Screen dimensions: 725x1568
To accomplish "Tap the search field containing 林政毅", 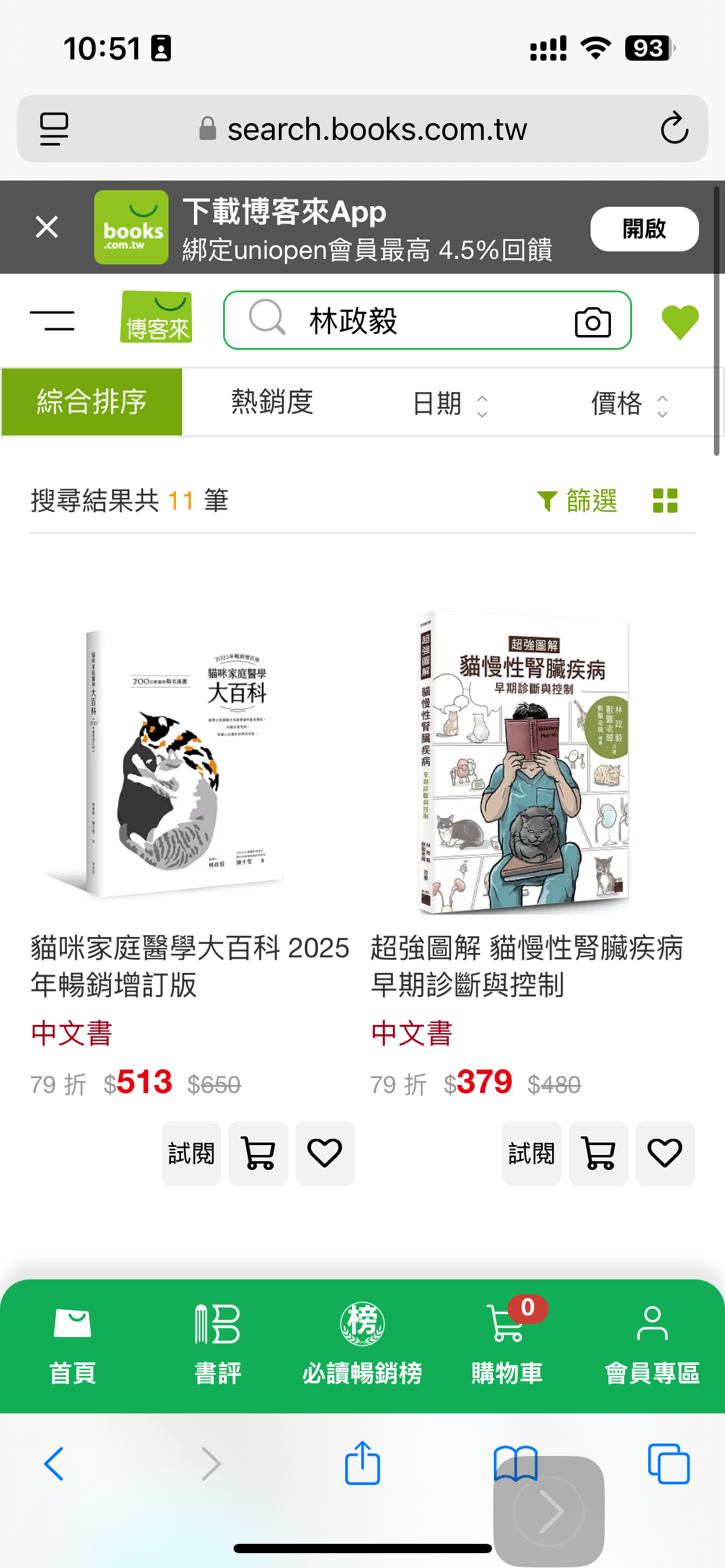I will (428, 320).
